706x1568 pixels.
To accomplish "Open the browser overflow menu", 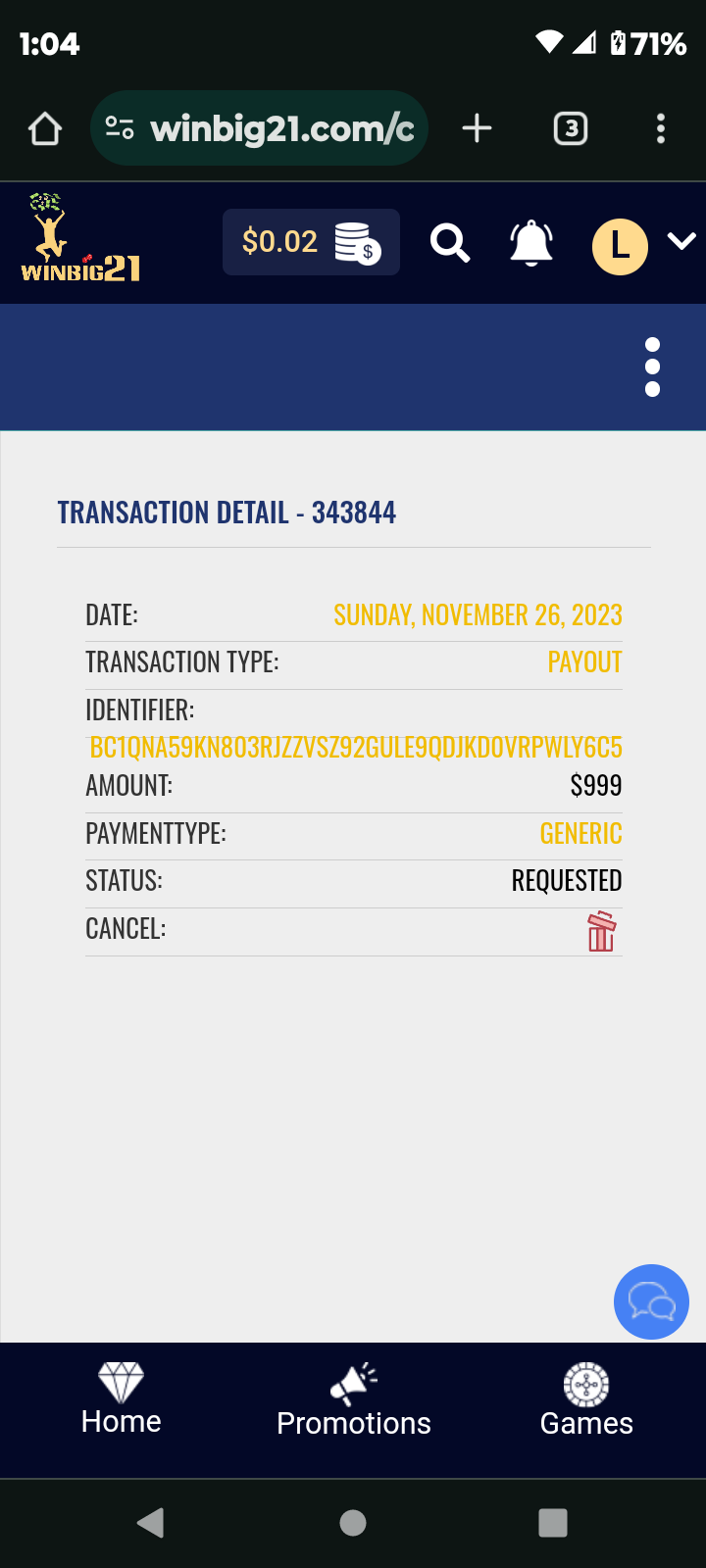I will pyautogui.click(x=661, y=128).
